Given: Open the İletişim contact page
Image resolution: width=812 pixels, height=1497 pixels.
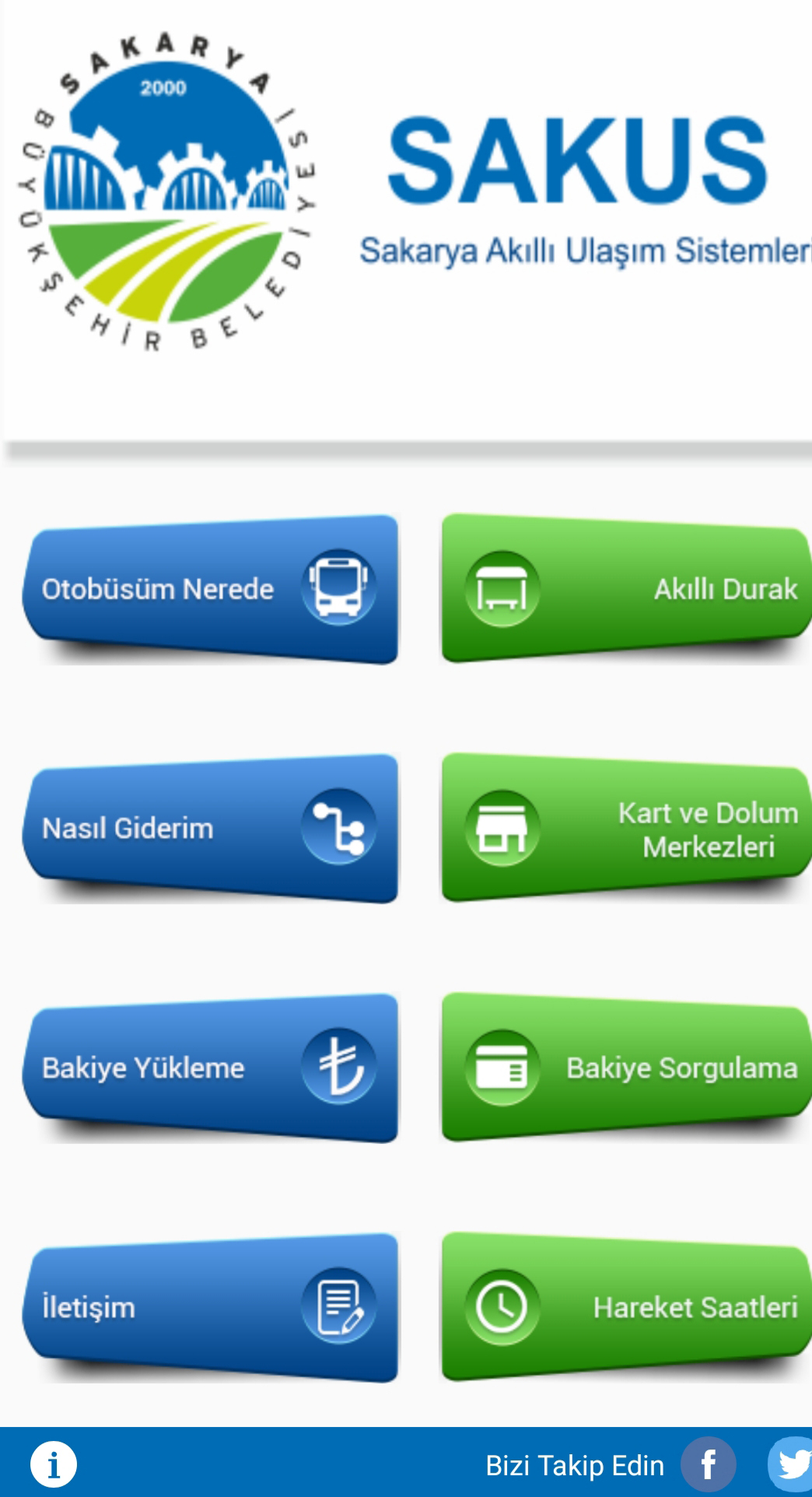Looking at the screenshot, I should pyautogui.click(x=210, y=1308).
